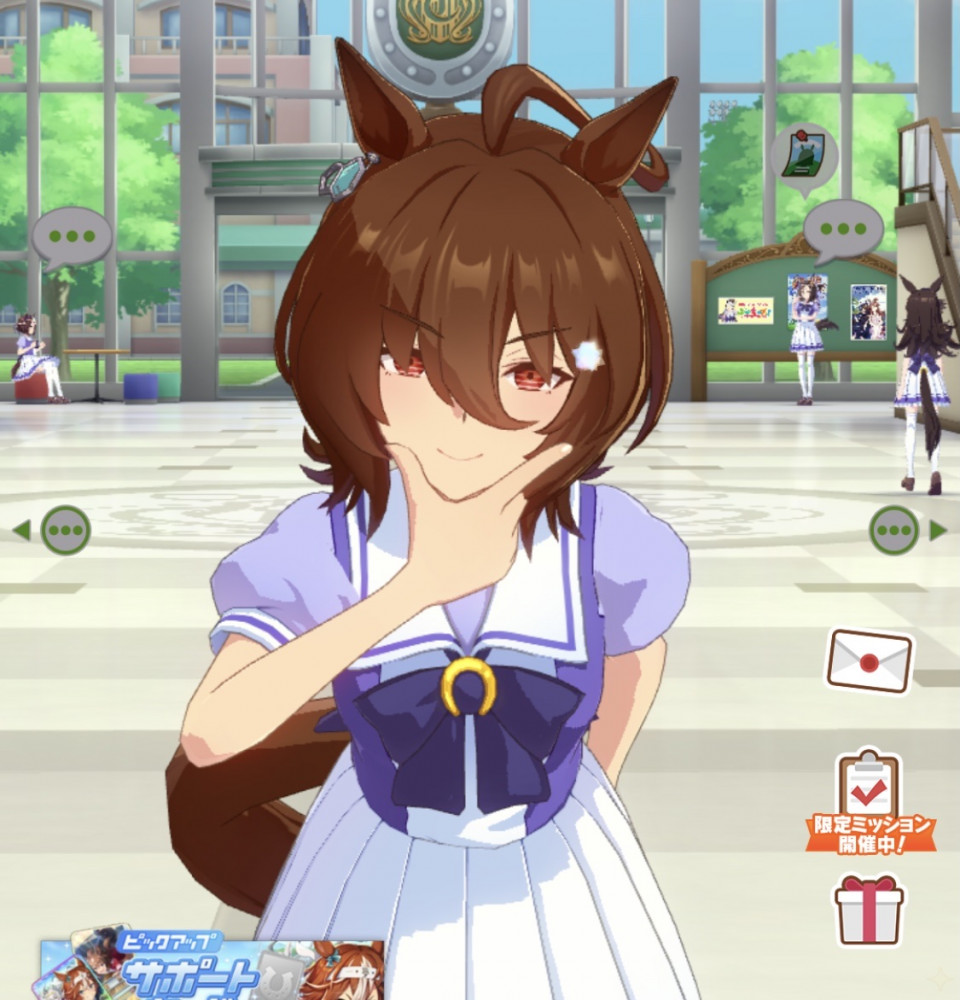Go to the left room arrow bubble
960x1000 pixels.
click(x=64, y=530)
